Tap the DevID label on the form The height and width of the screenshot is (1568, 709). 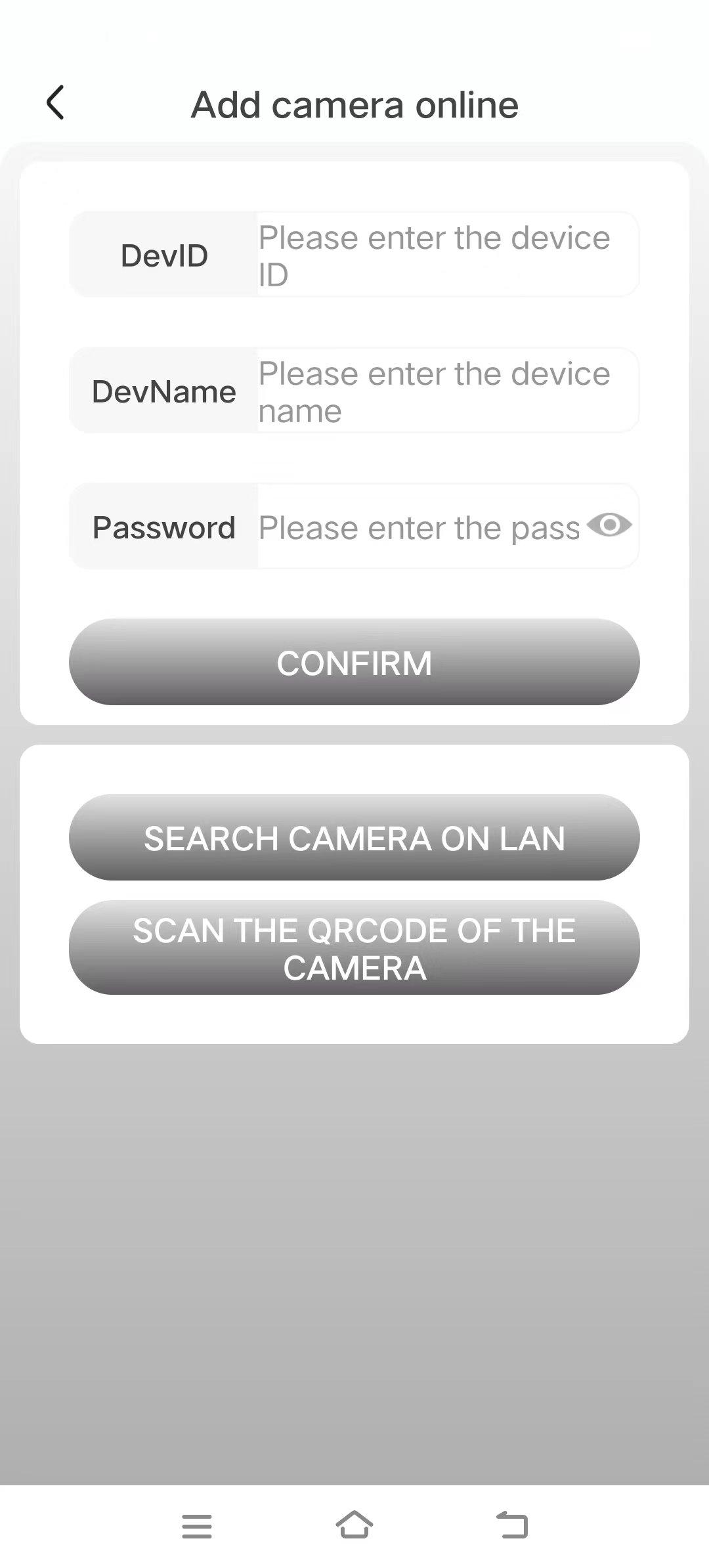163,255
